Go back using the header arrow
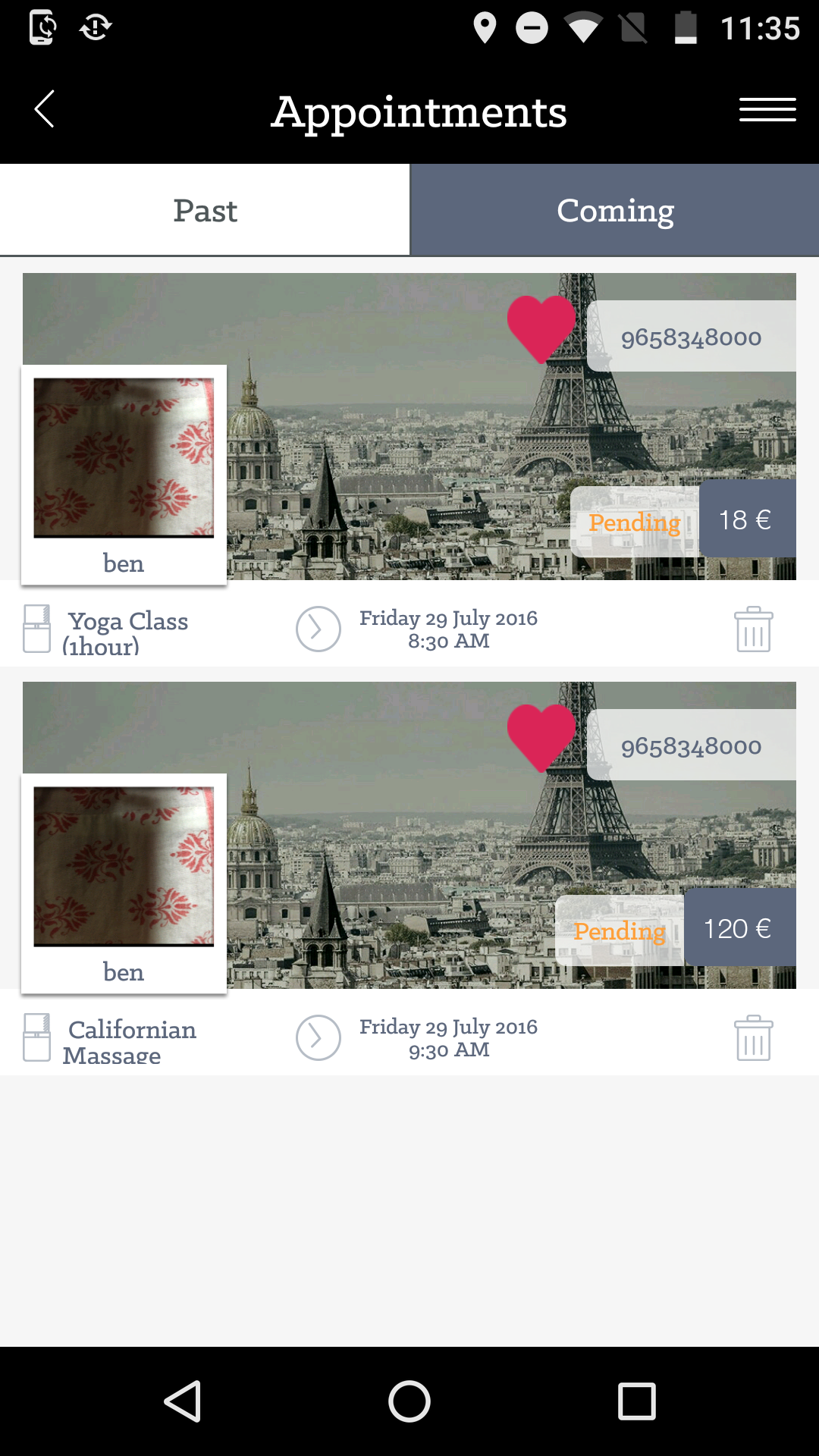 [x=45, y=109]
